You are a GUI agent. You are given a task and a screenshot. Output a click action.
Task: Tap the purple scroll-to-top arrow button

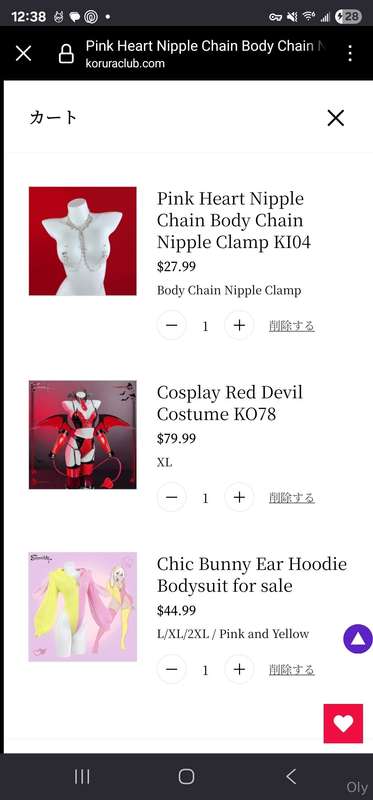pyautogui.click(x=358, y=639)
